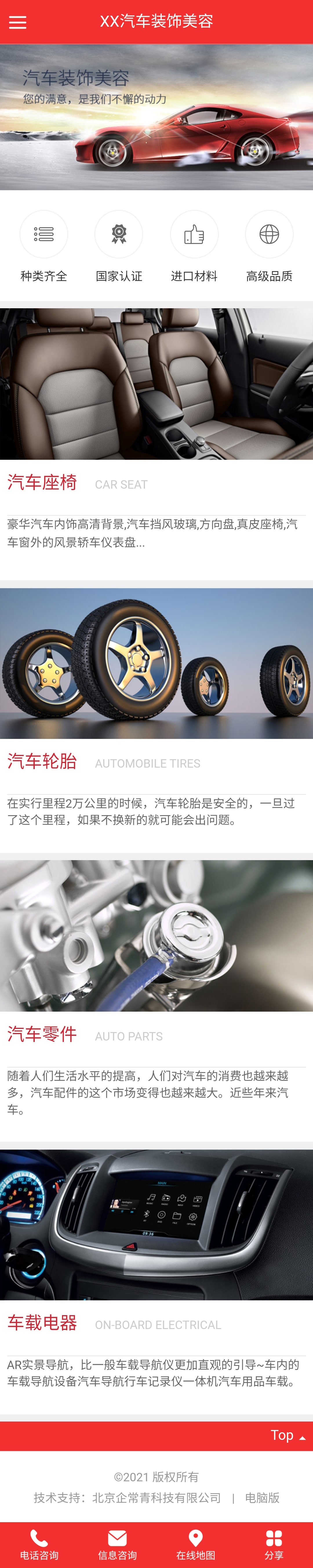This screenshot has height=1568, width=313.
Task: View the 汽车轮胎 tires card
Action: click(156, 663)
